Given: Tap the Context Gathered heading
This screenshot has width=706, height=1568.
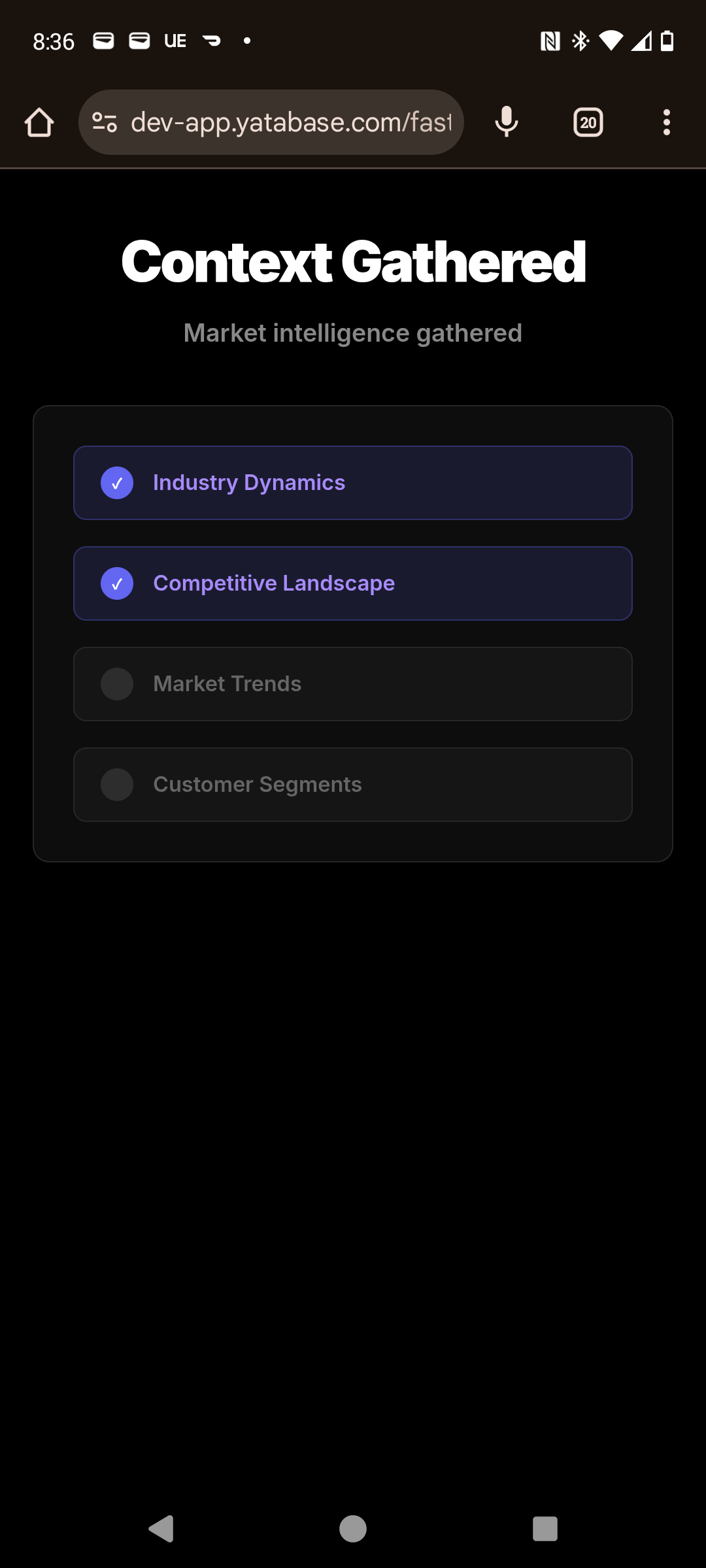Looking at the screenshot, I should point(353,261).
